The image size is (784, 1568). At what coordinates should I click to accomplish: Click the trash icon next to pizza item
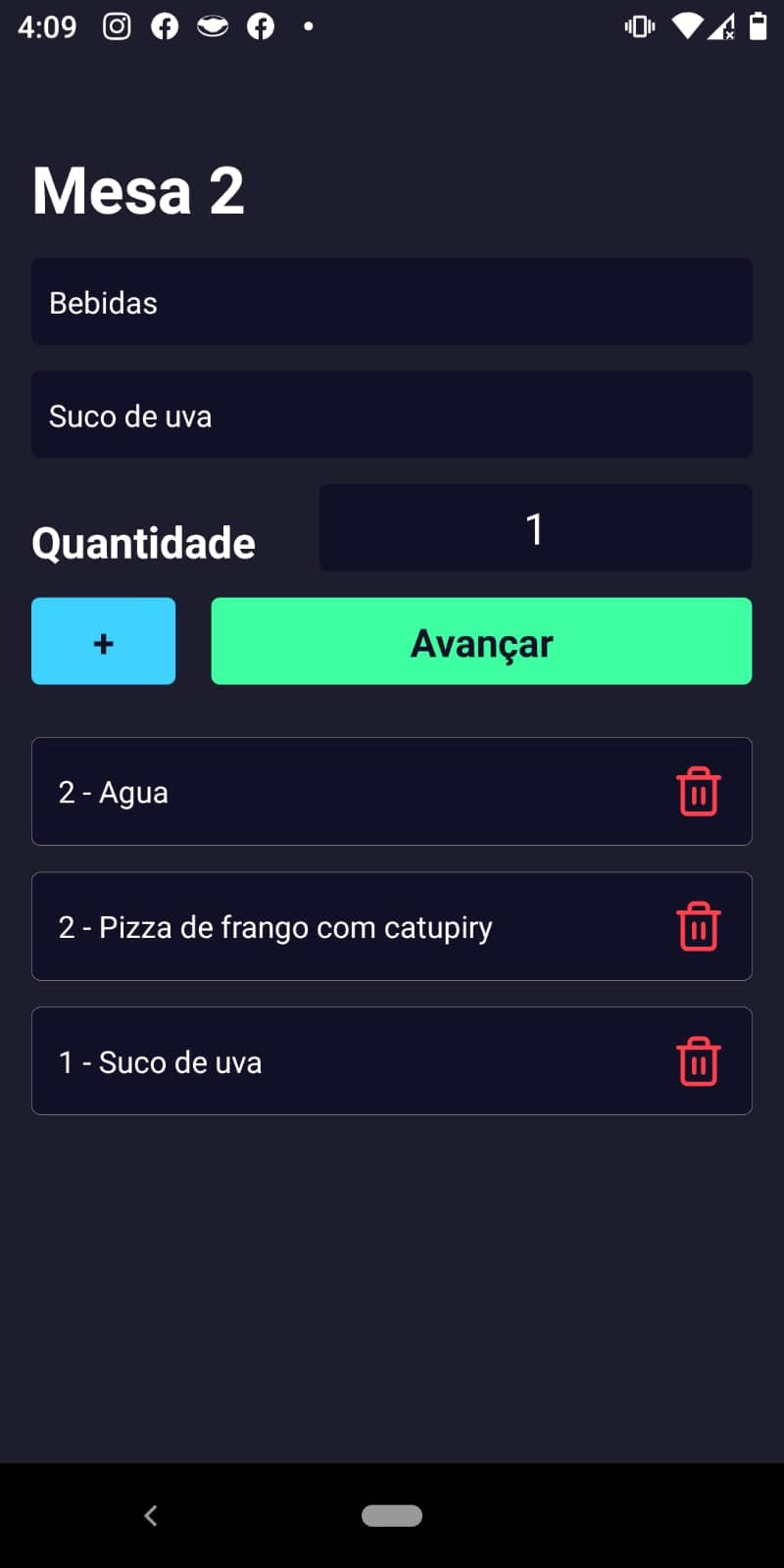699,926
